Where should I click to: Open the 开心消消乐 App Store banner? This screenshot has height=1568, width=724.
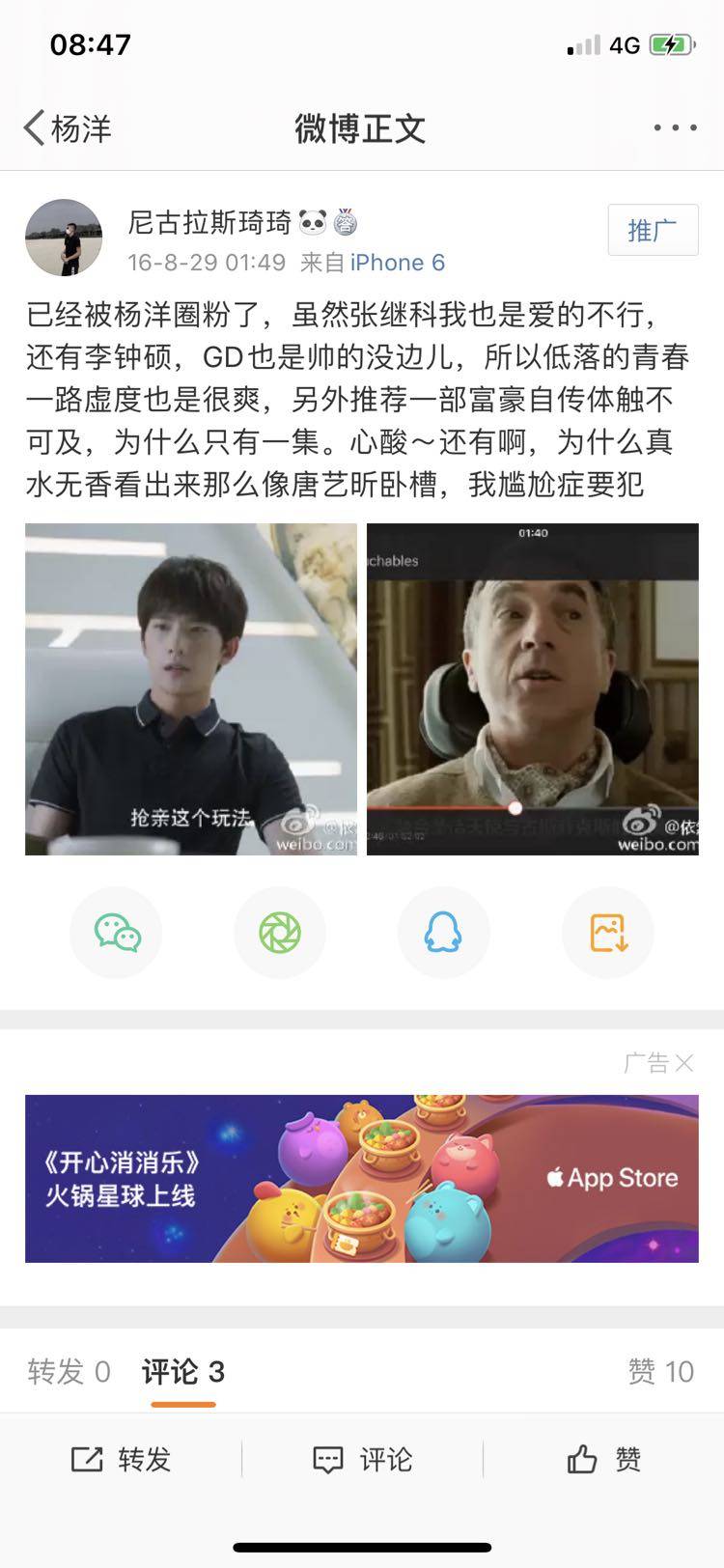(x=361, y=1178)
